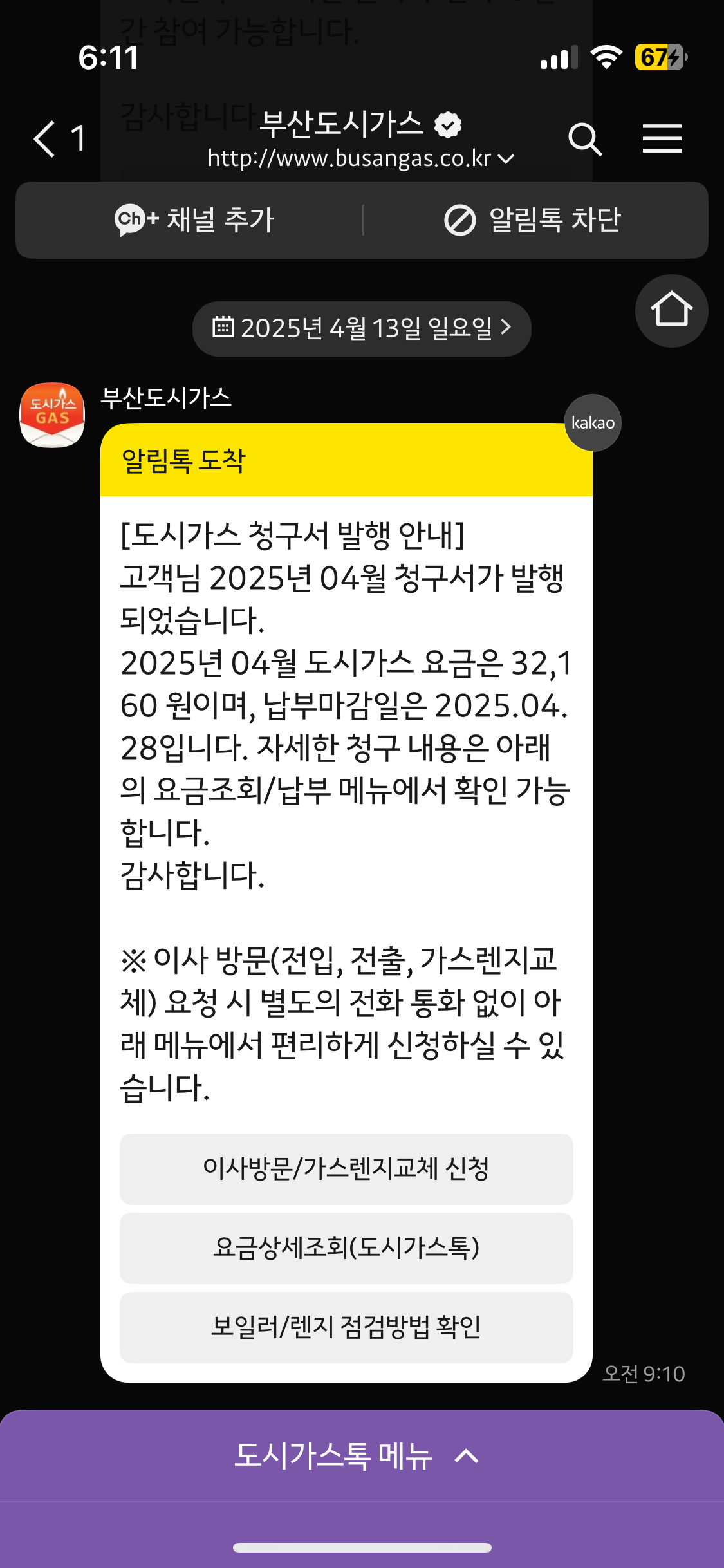Open the hamburger menu
This screenshot has height=1568, width=724.
tap(662, 139)
